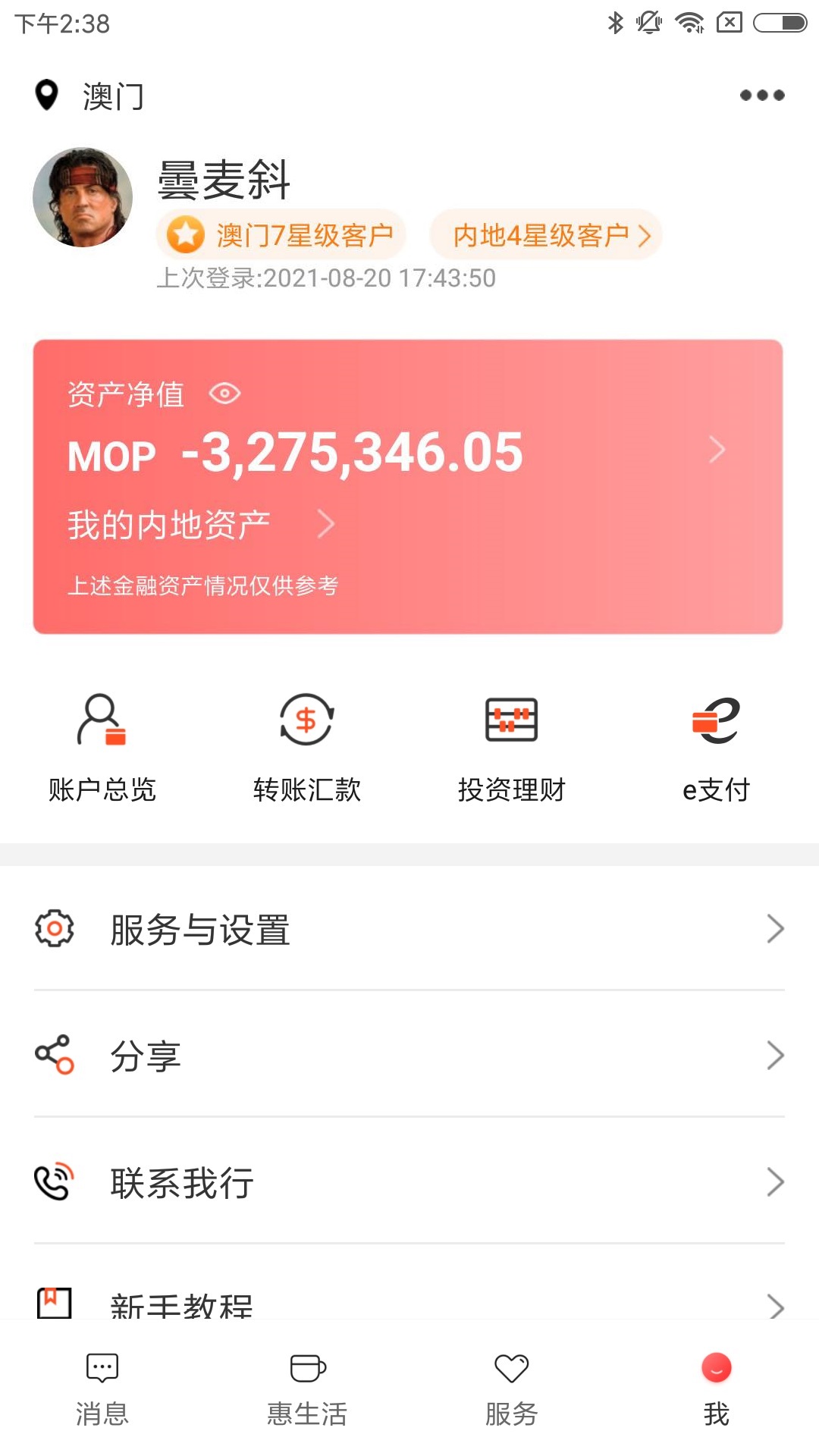The width and height of the screenshot is (819, 1456).
Task: Tap the 分享 share icon
Action: pyautogui.click(x=52, y=1054)
